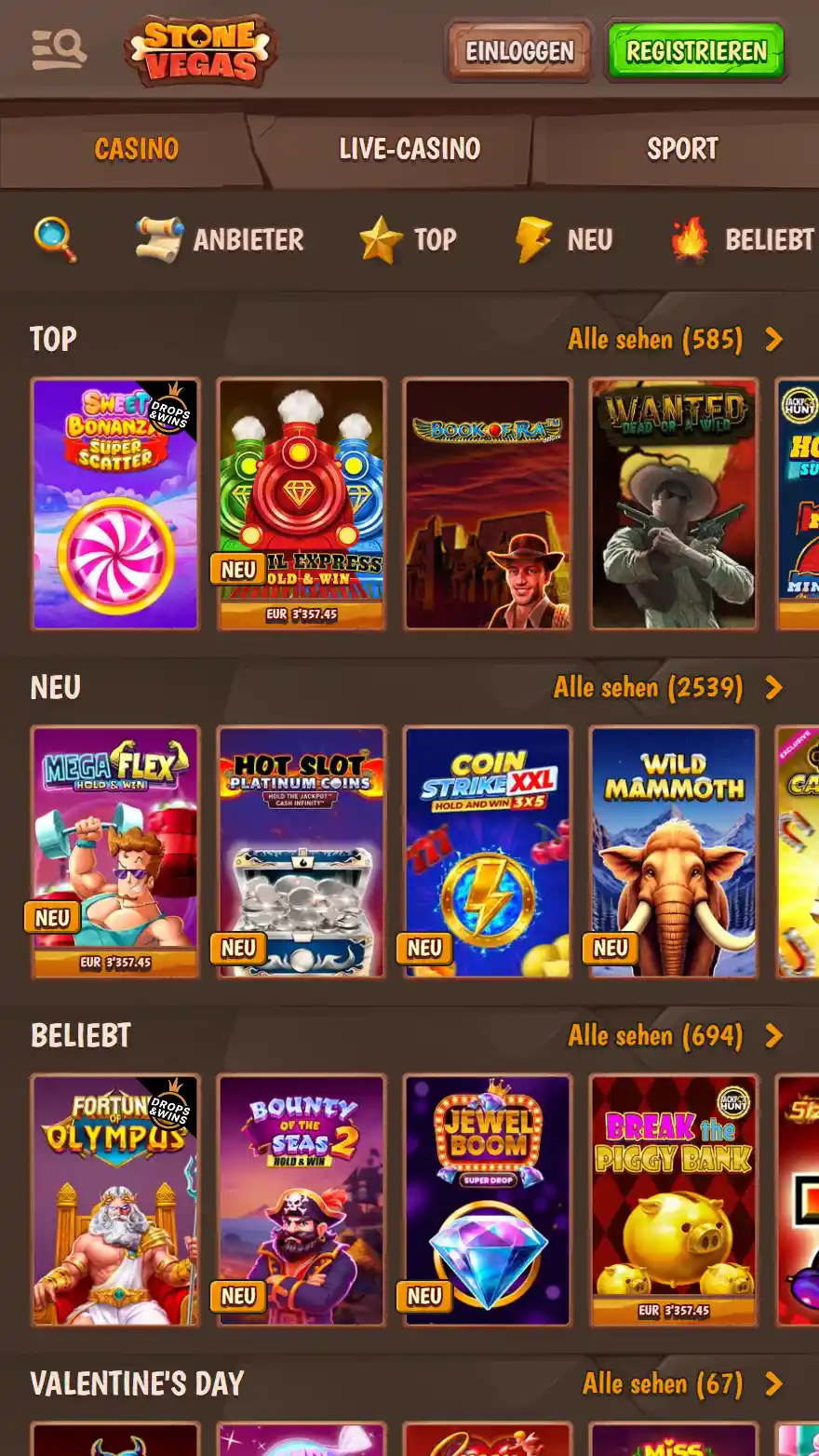
Task: Open the Wild Mammoth game tile
Action: (x=674, y=852)
